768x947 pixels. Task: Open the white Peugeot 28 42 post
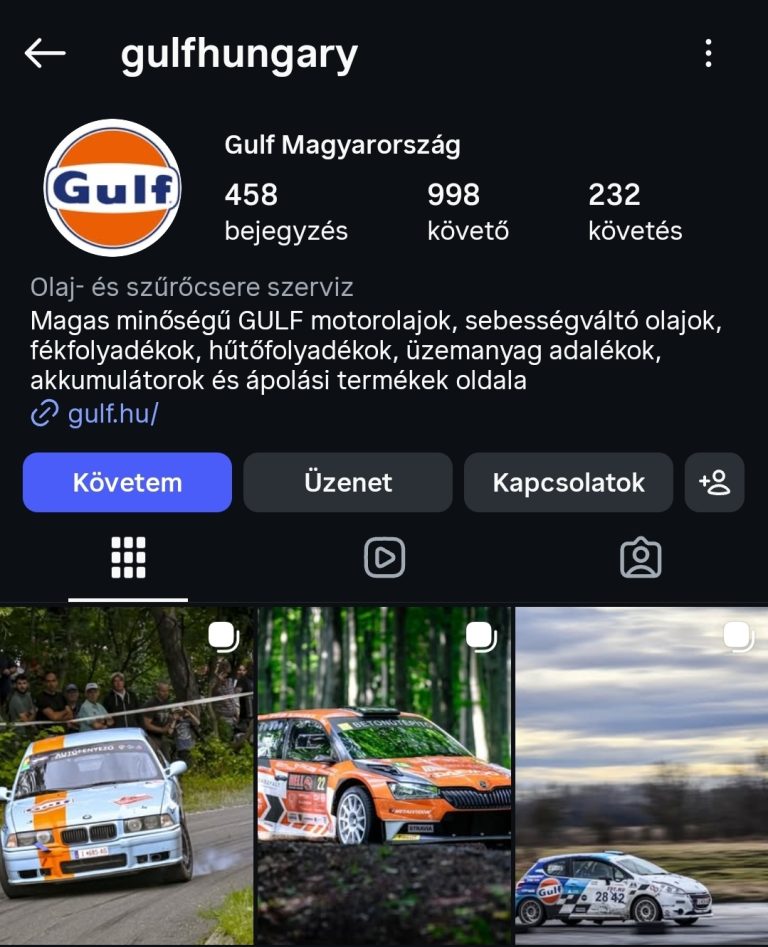[641, 776]
